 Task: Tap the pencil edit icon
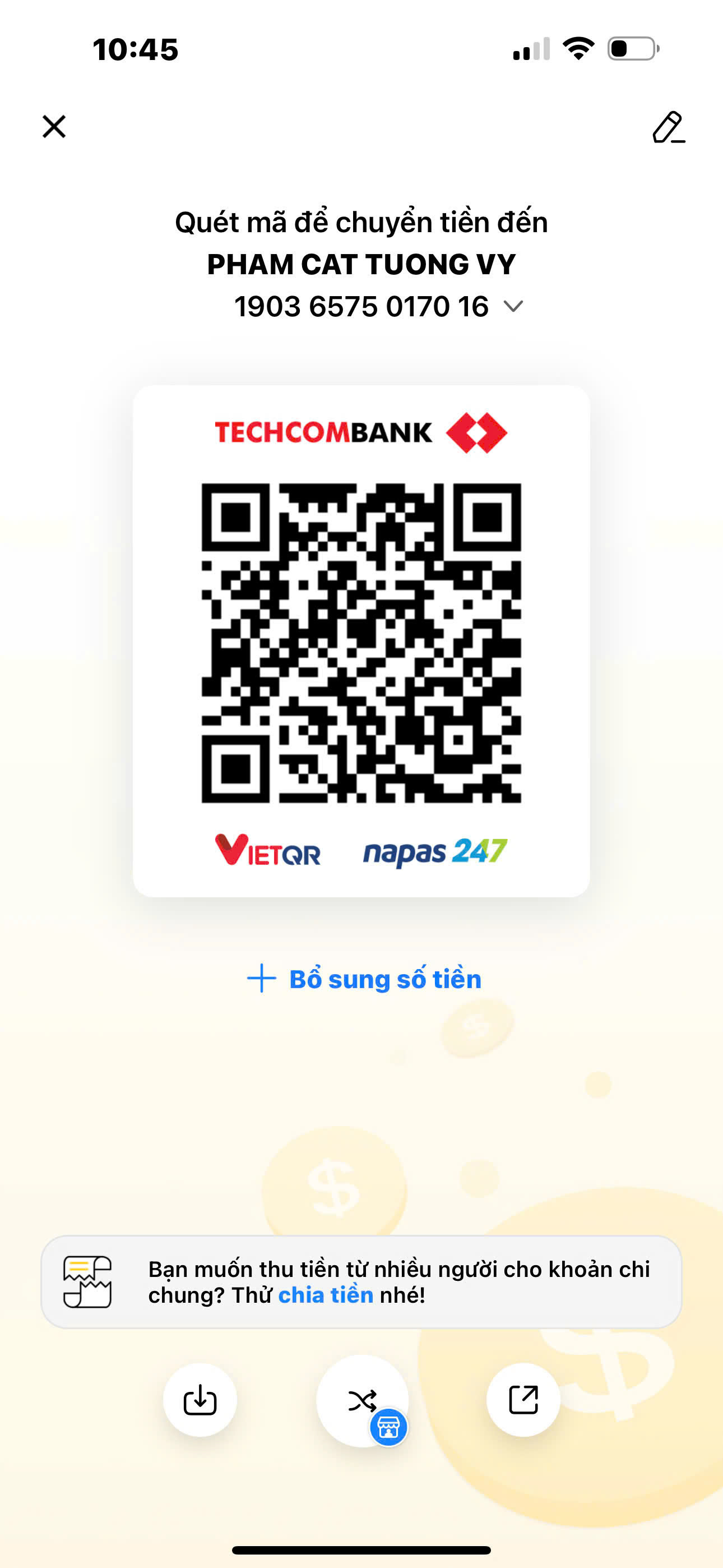tap(668, 127)
